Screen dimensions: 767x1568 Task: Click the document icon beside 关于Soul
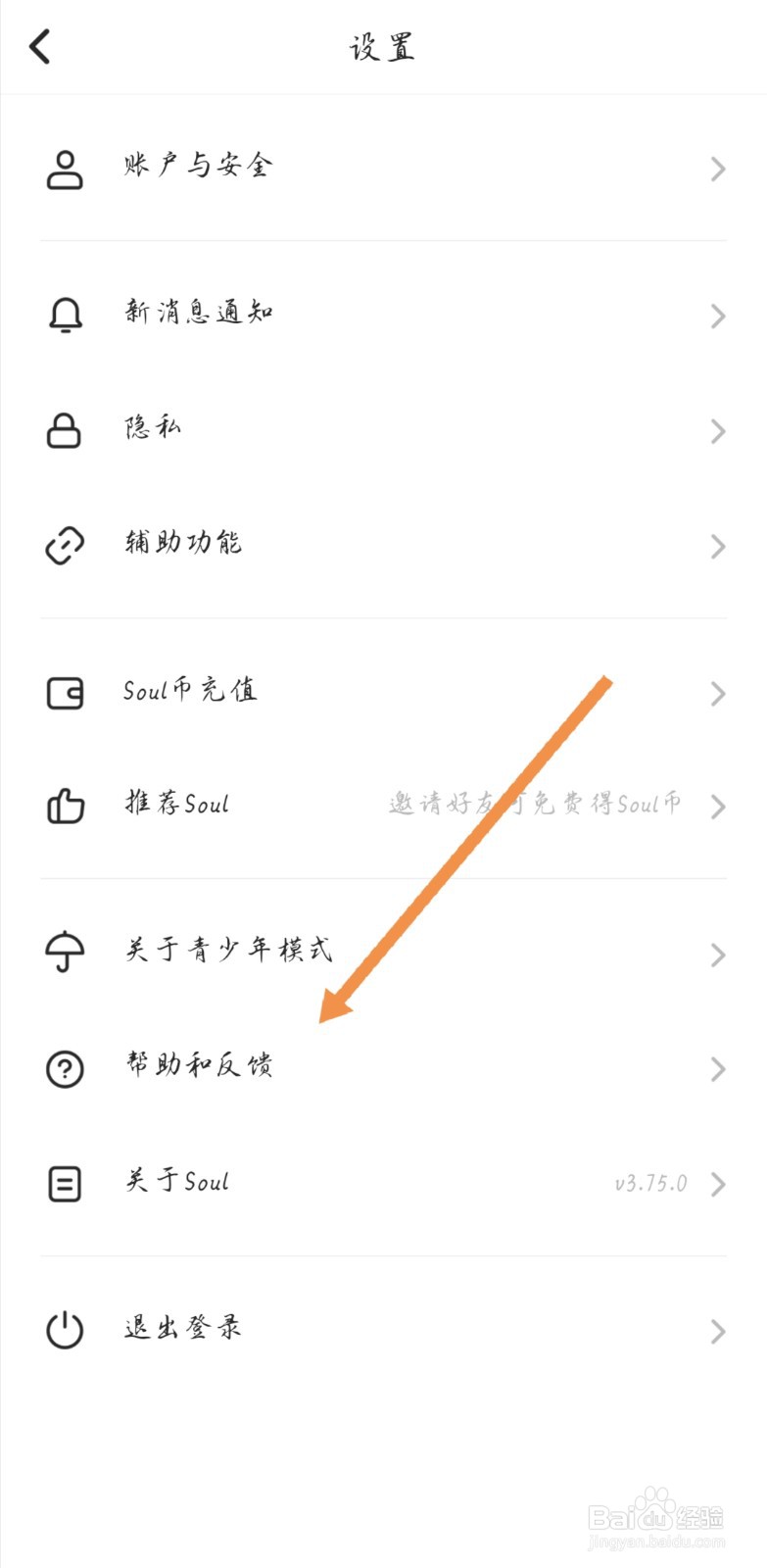(65, 1183)
